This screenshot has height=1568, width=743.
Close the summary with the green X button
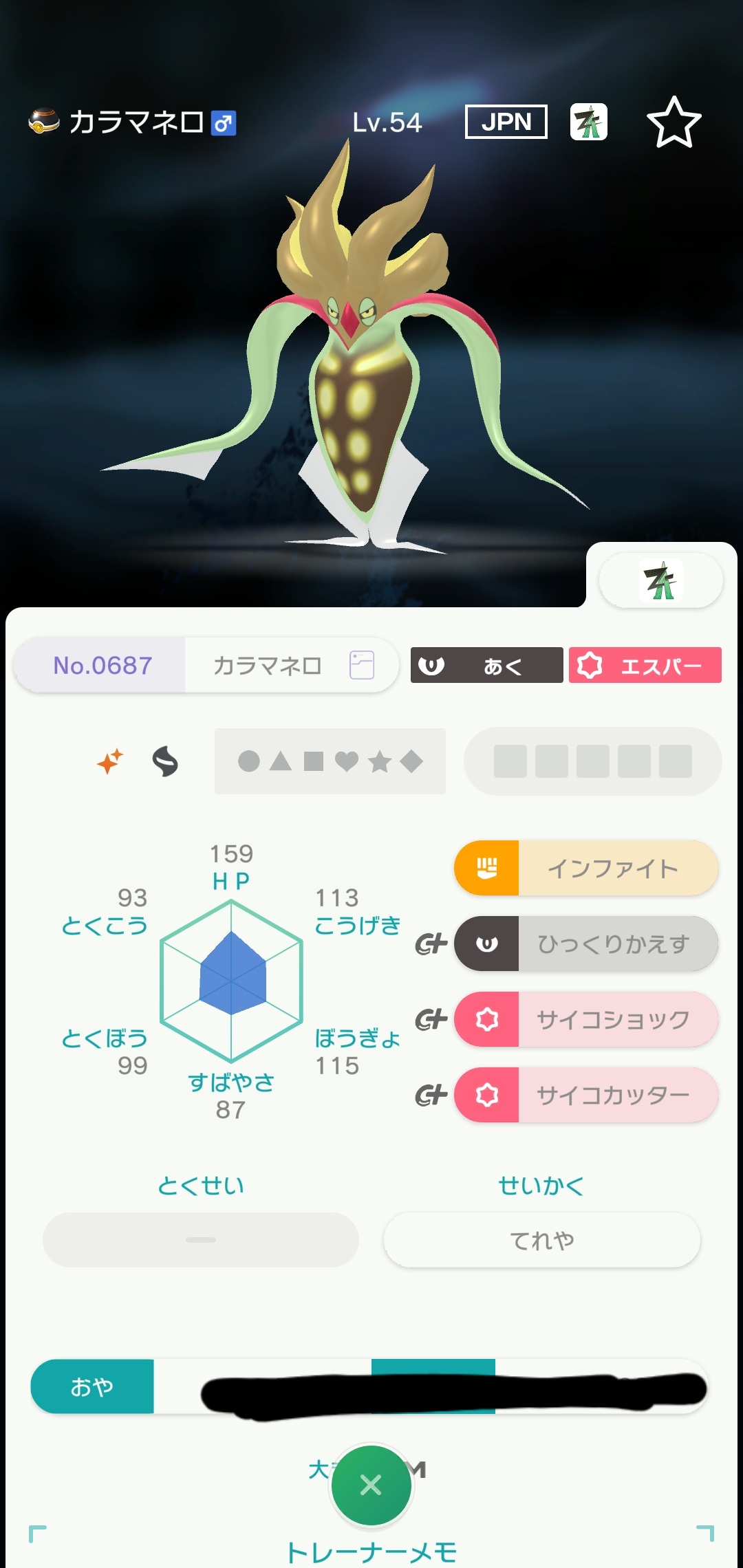[x=371, y=1485]
